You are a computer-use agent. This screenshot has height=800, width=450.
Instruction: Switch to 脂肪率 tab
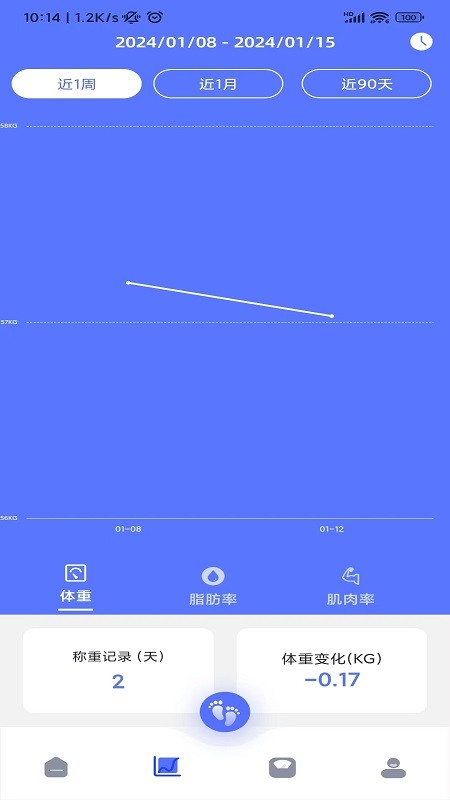[213, 586]
